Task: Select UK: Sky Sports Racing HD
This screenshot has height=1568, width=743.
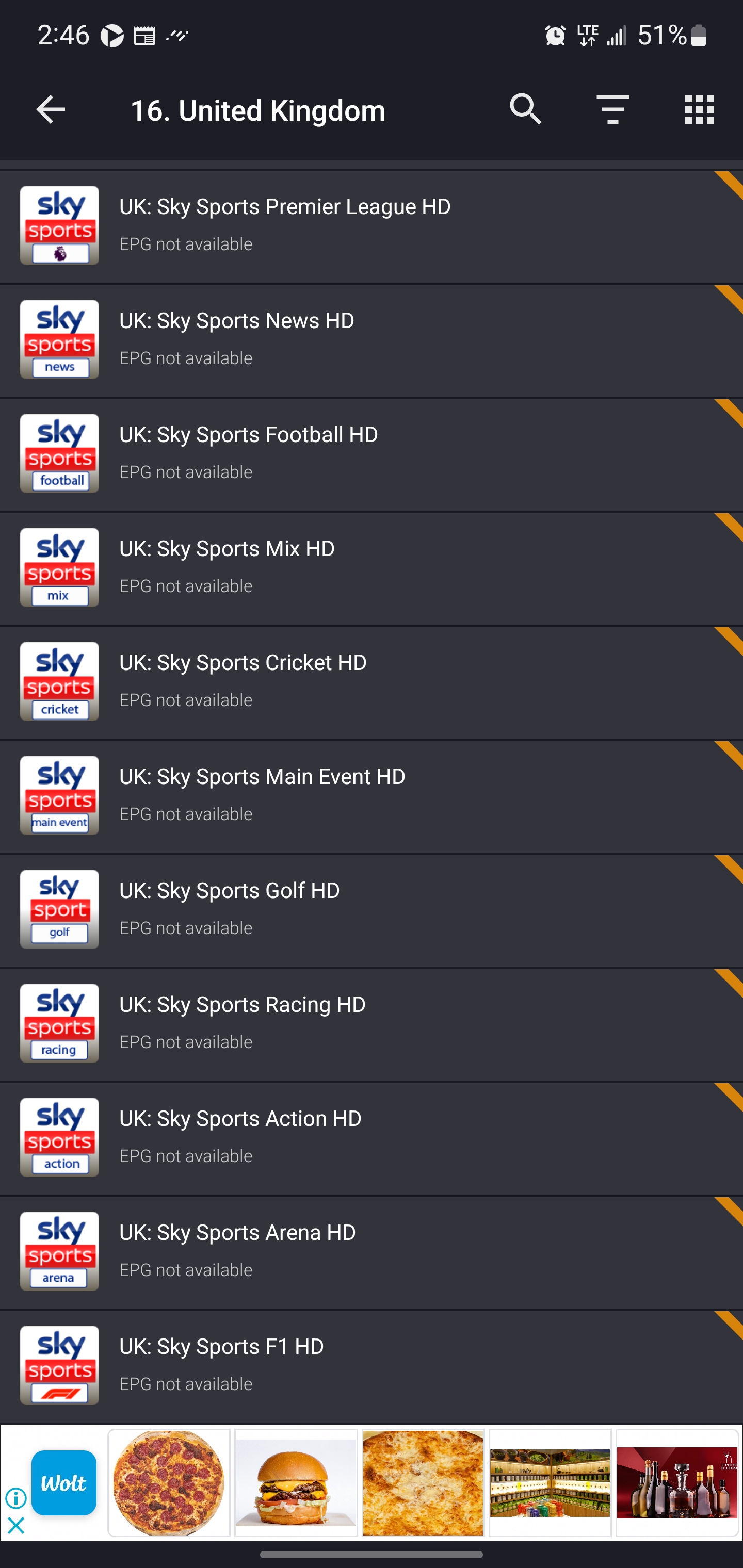Action: tap(372, 1023)
